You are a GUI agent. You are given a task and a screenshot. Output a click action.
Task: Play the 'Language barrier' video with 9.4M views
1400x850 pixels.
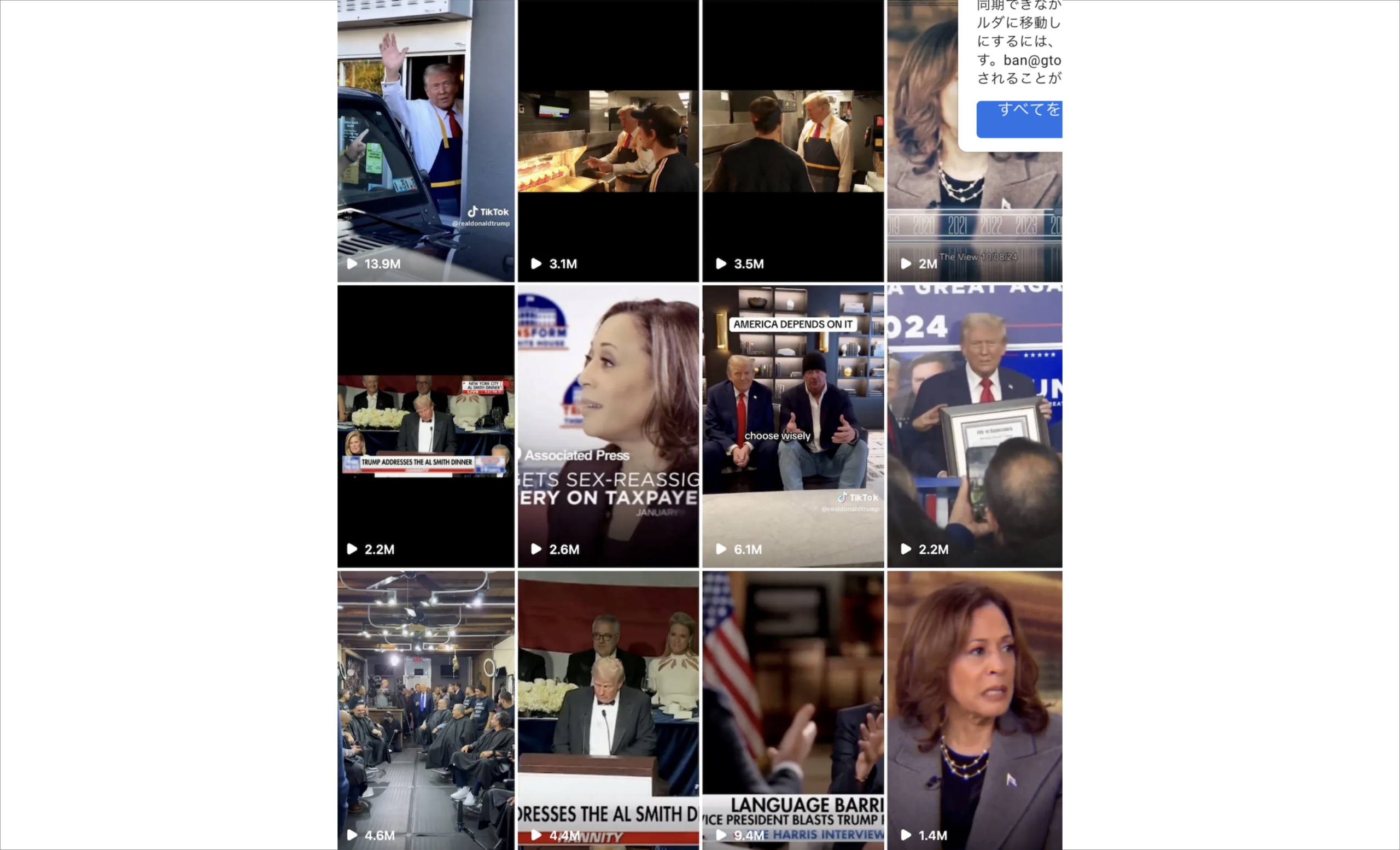[792, 710]
